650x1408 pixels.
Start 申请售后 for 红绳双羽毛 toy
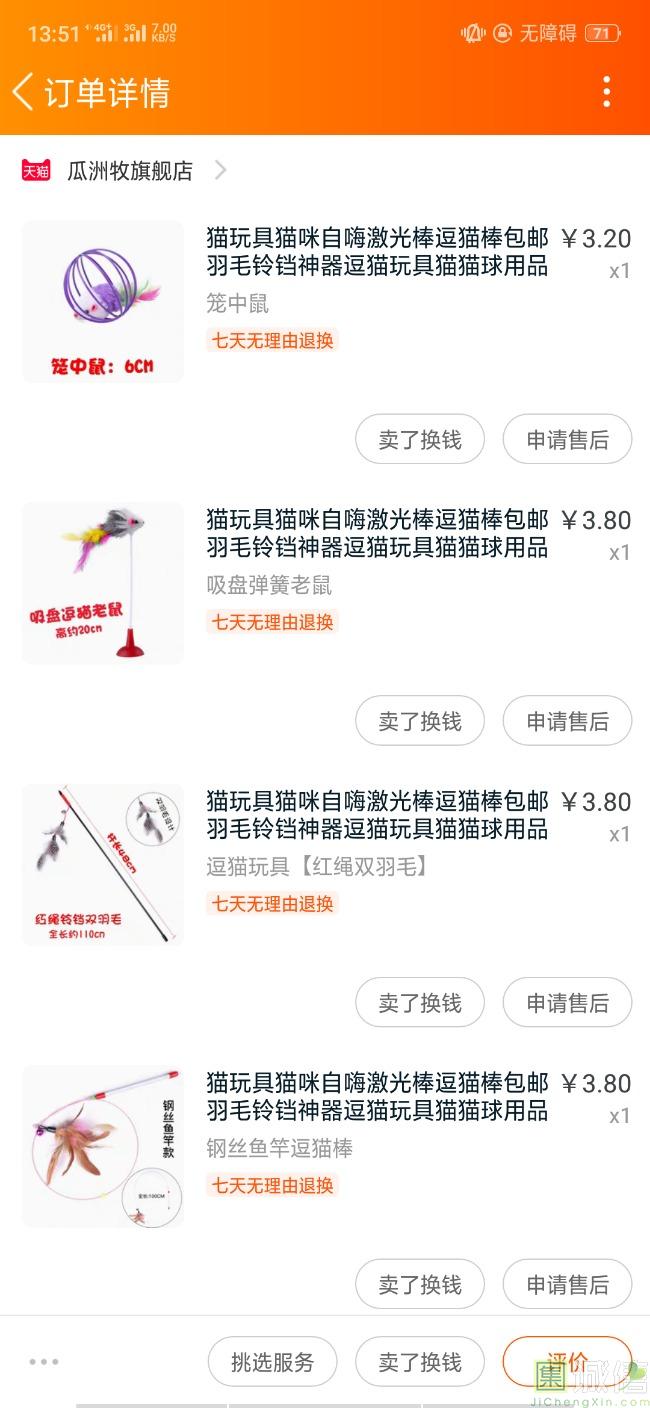567,1003
